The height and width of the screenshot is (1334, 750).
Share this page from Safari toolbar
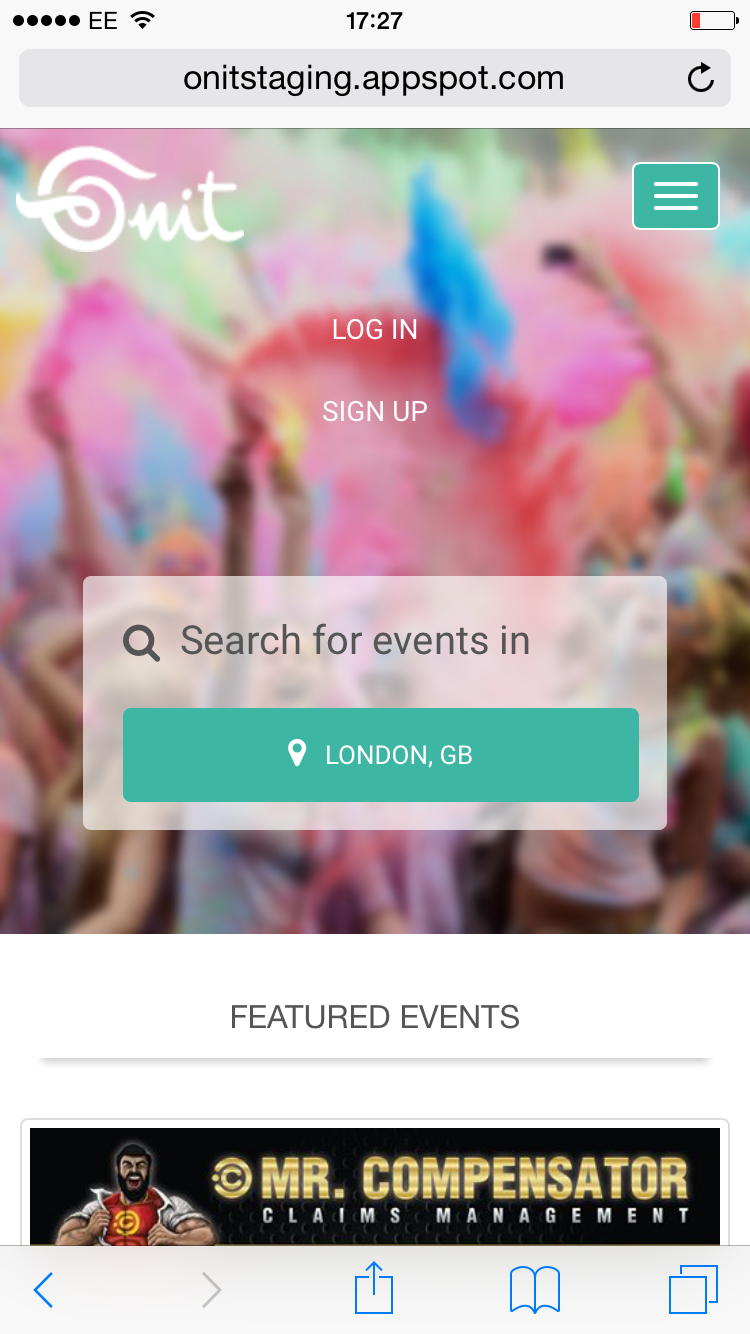point(375,1290)
